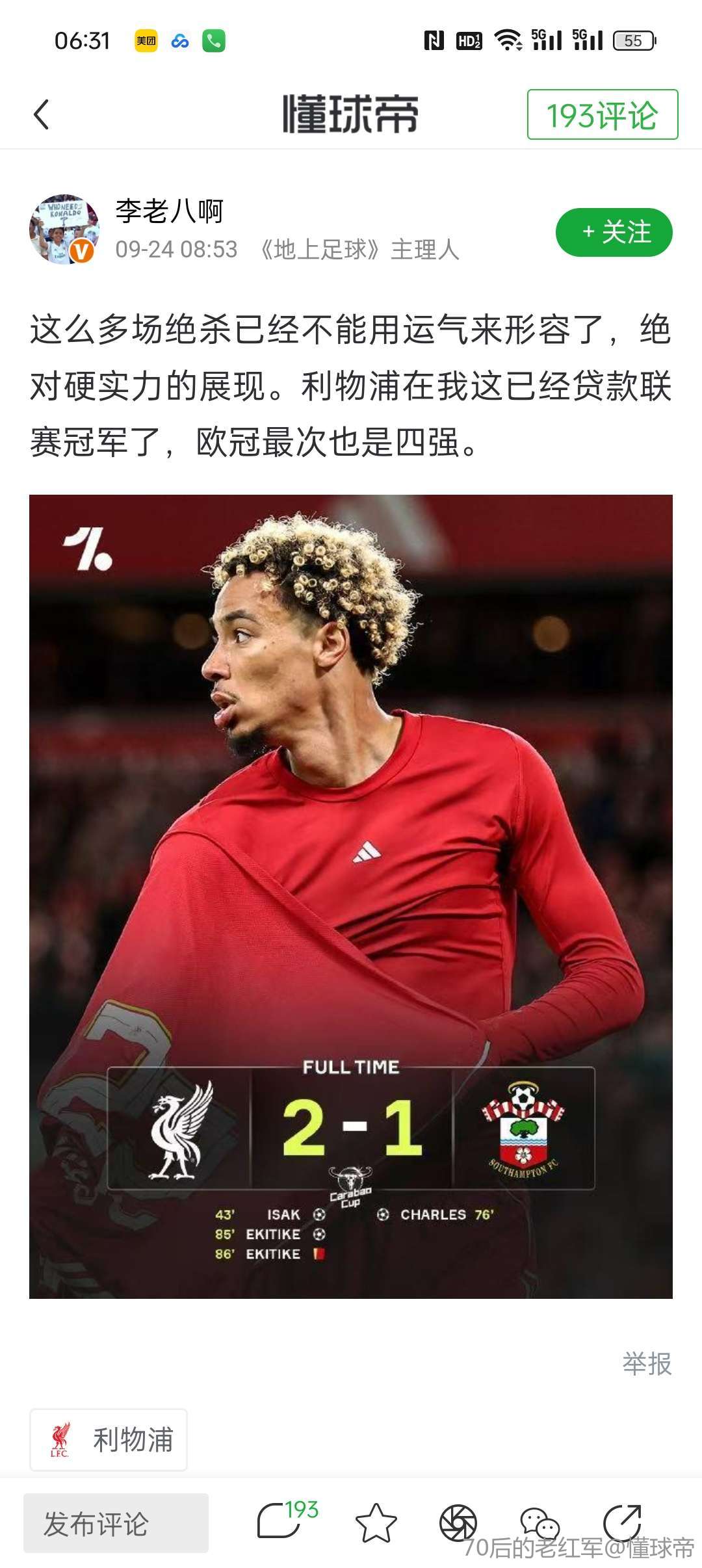Share this post to WeChat

pyautogui.click(x=539, y=1523)
